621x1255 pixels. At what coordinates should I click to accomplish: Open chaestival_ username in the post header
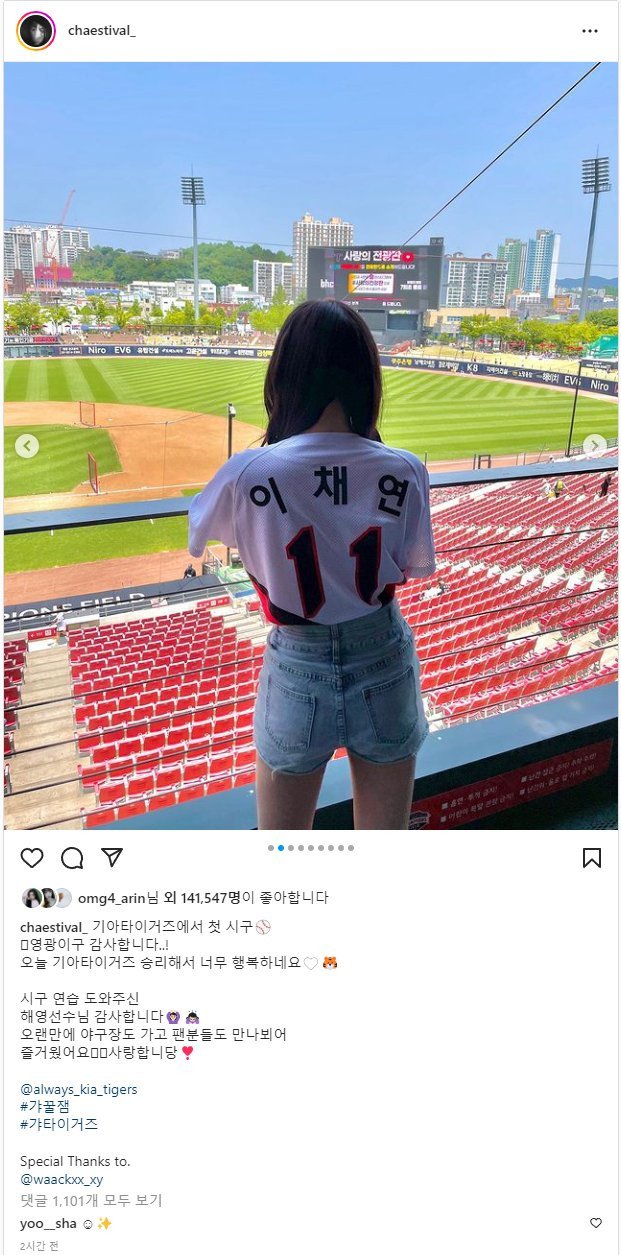coord(101,31)
